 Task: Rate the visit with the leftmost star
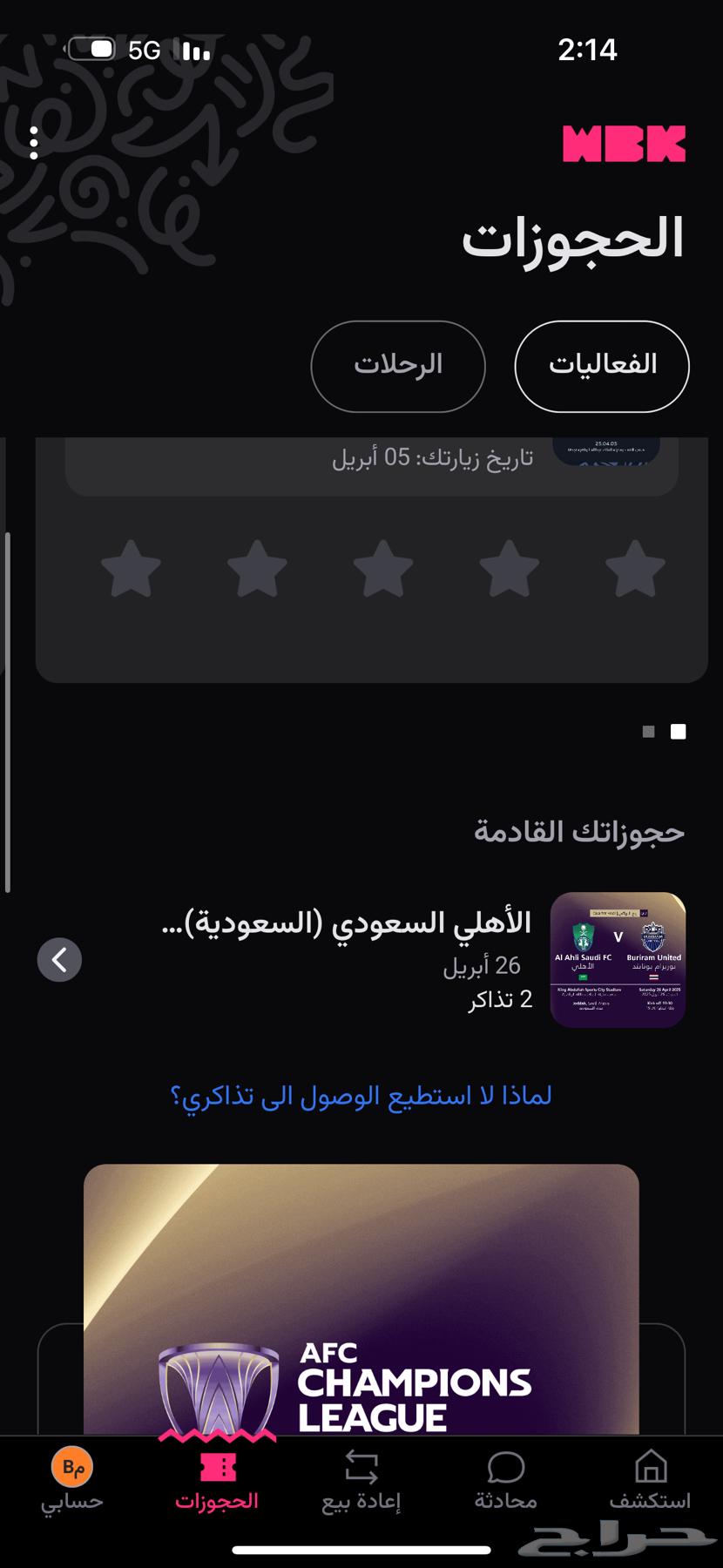click(x=131, y=569)
